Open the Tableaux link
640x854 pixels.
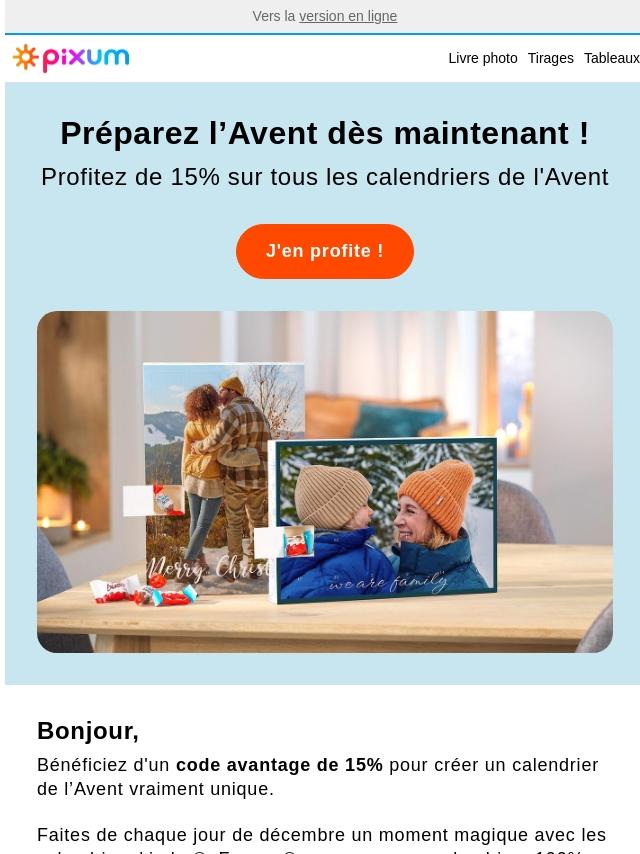pos(612,58)
